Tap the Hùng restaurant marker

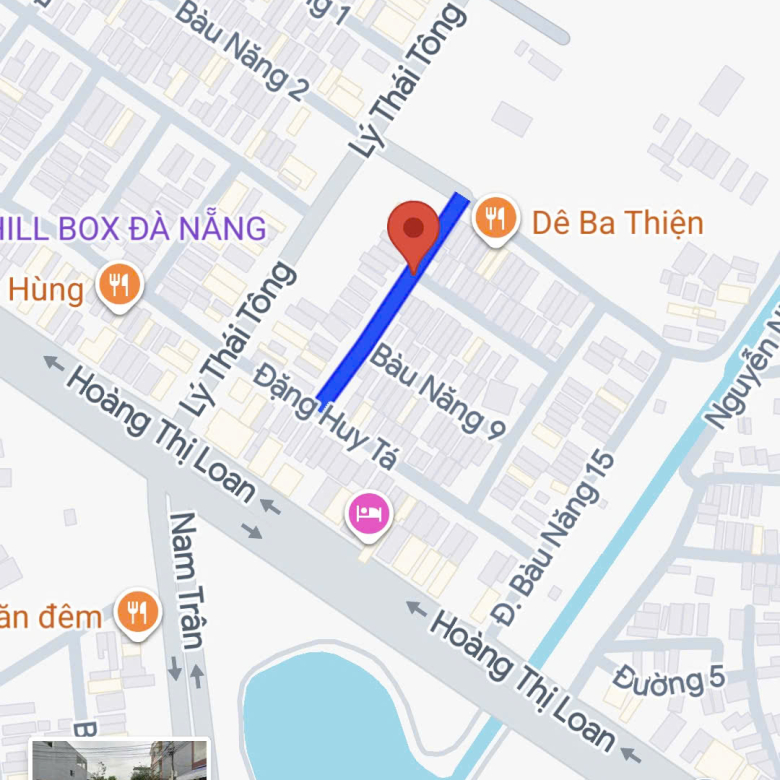pyautogui.click(x=119, y=287)
